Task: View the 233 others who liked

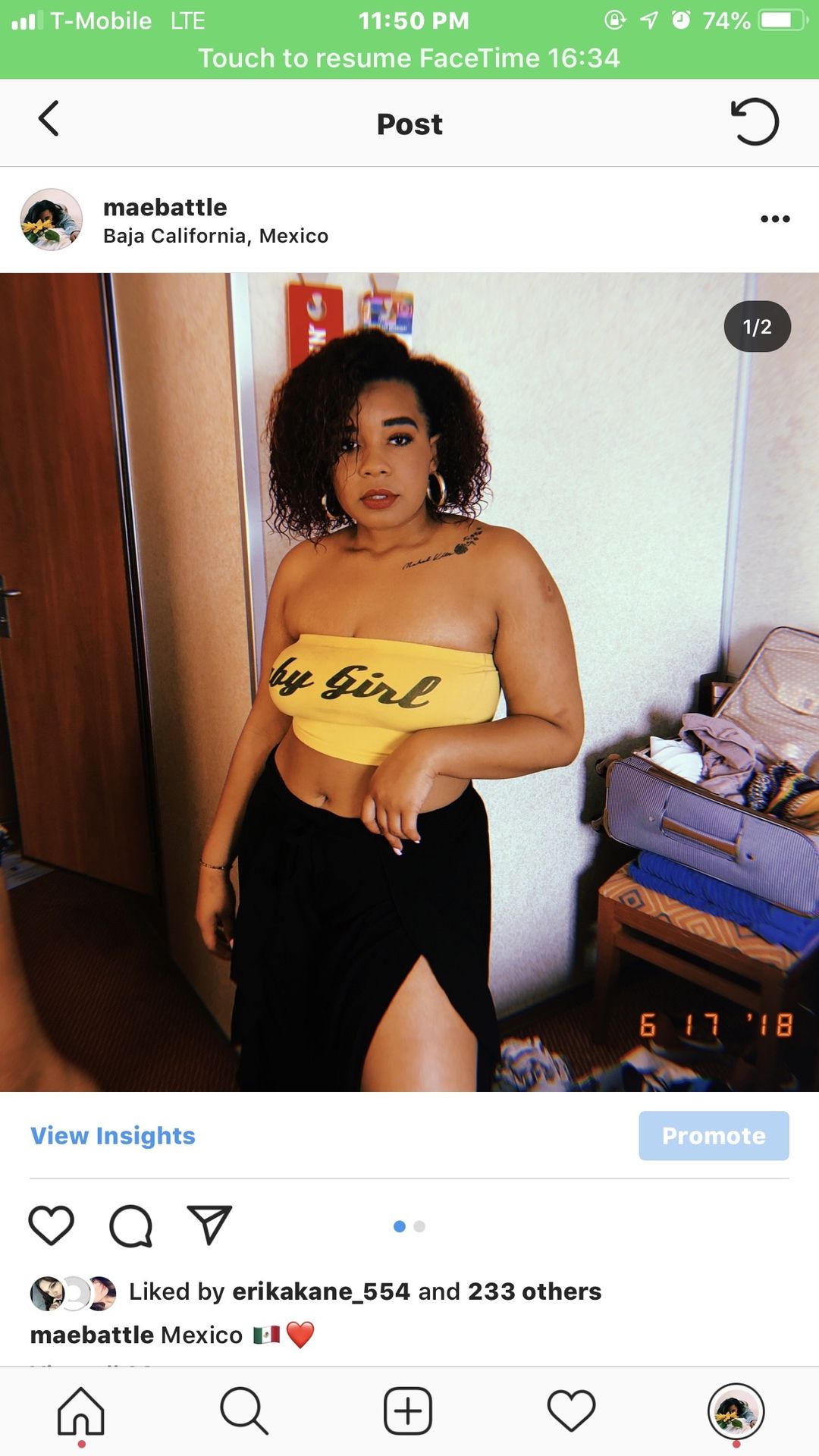Action: pos(534,1291)
